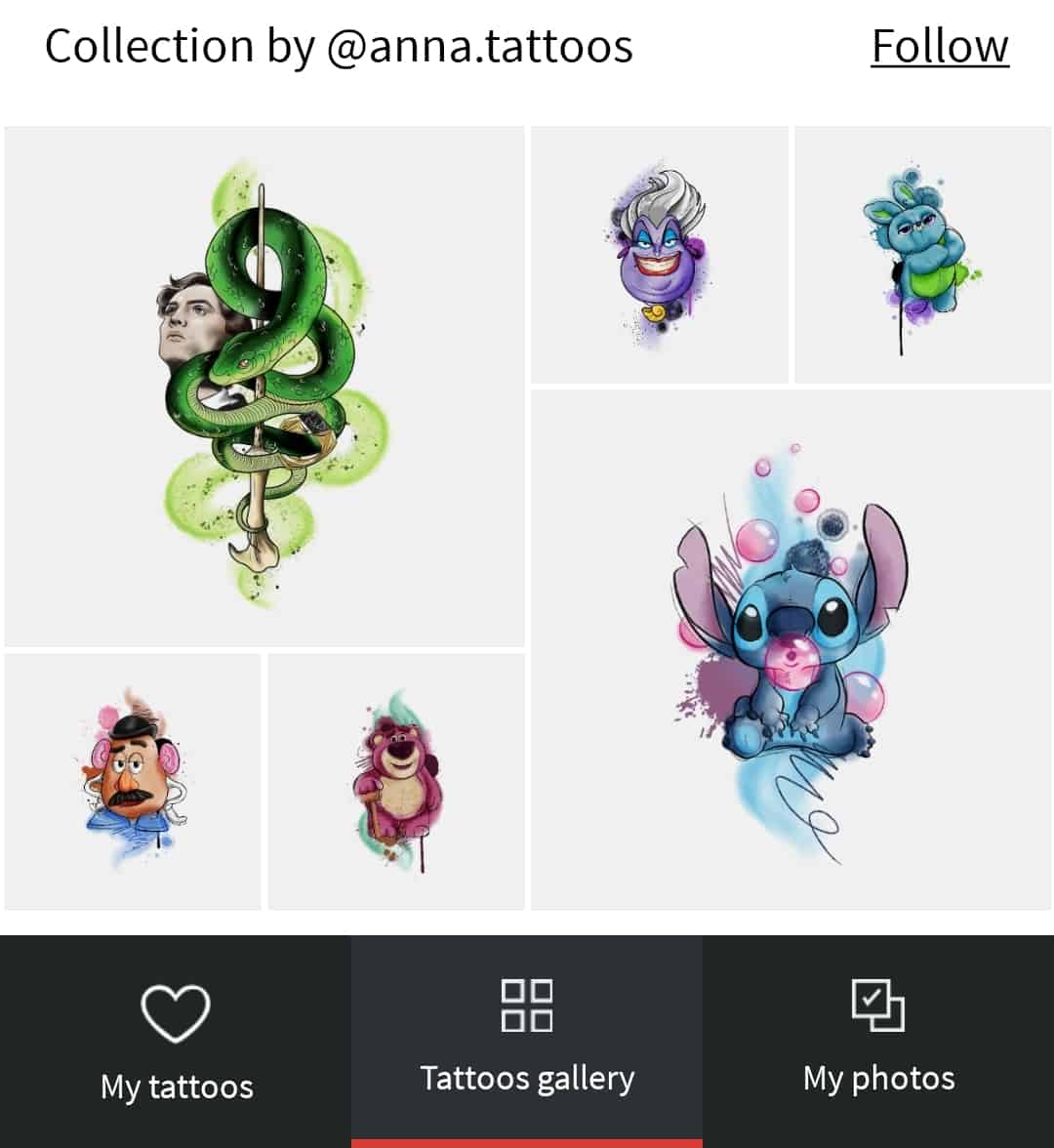1054x1148 pixels.
Task: Choose the pink bear tattoo design
Action: tap(396, 781)
